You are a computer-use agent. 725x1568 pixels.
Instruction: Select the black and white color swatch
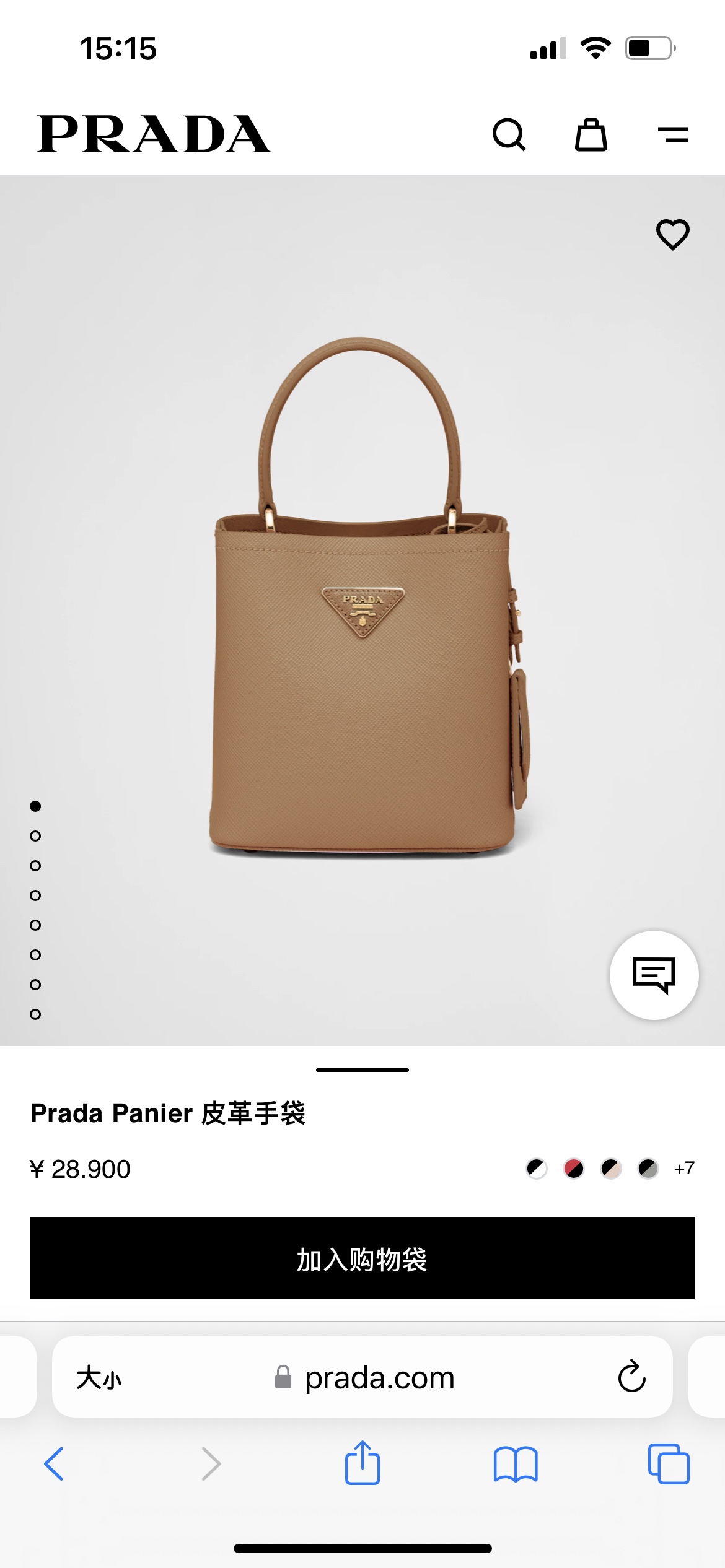point(537,1169)
